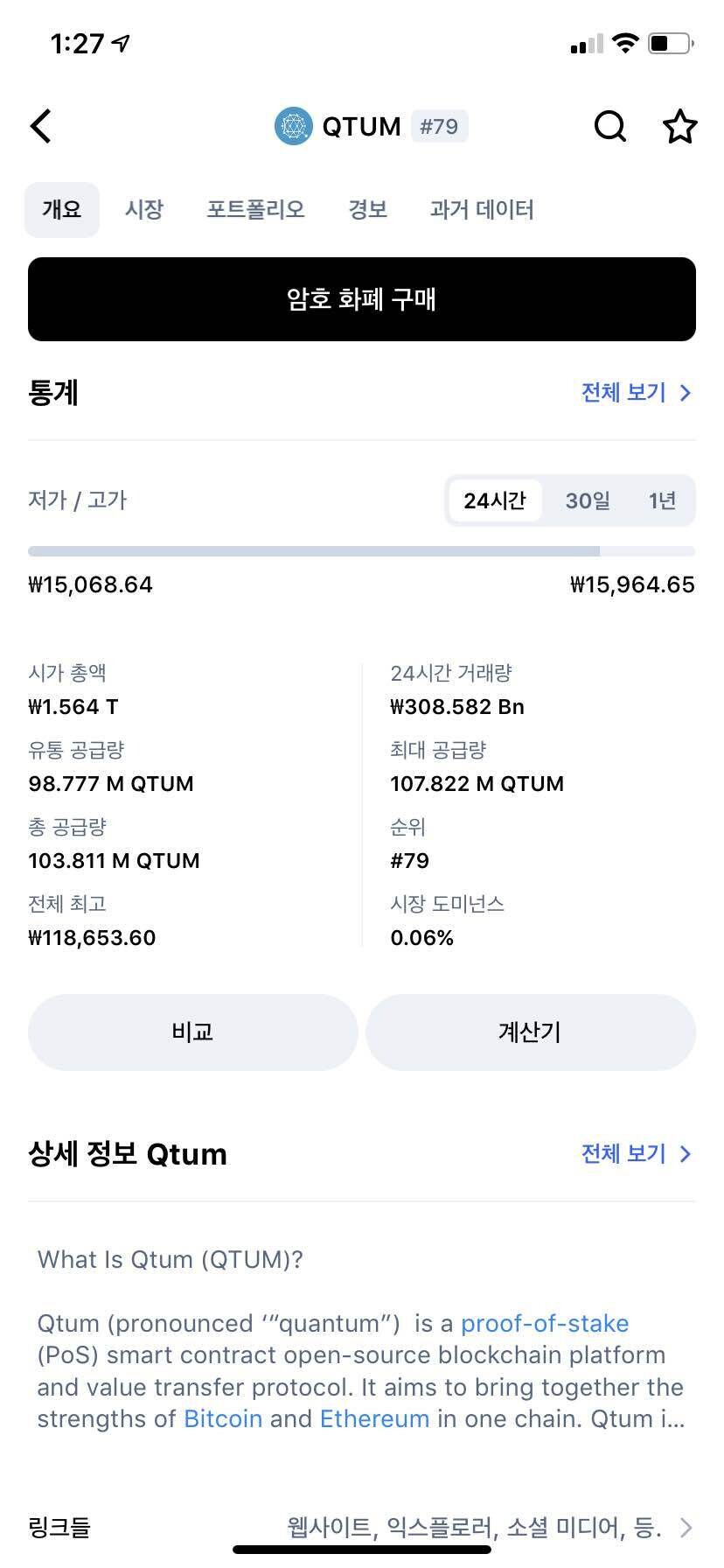Image resolution: width=724 pixels, height=1568 pixels.
Task: Tap the 비교 button
Action: click(192, 1032)
